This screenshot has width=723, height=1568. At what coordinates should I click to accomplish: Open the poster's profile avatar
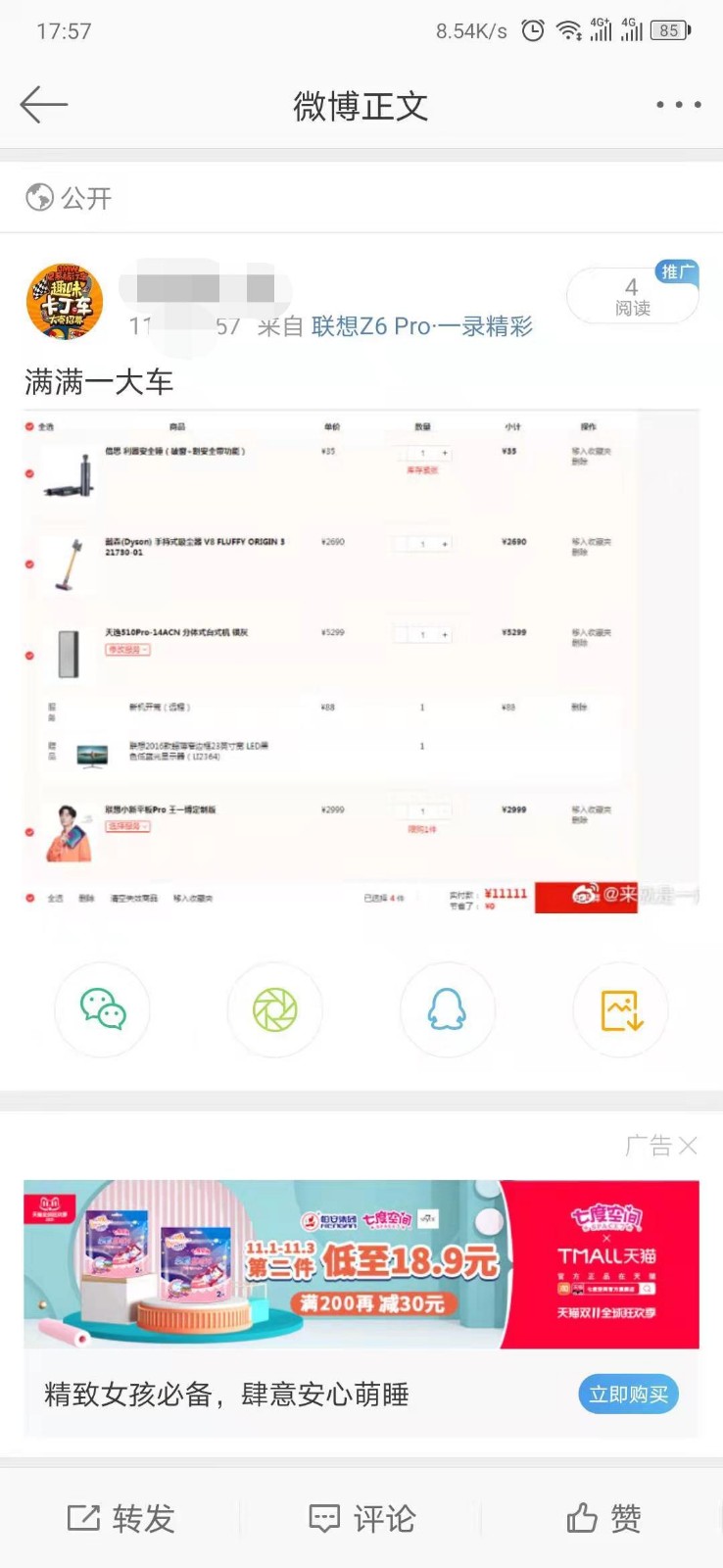(x=65, y=302)
